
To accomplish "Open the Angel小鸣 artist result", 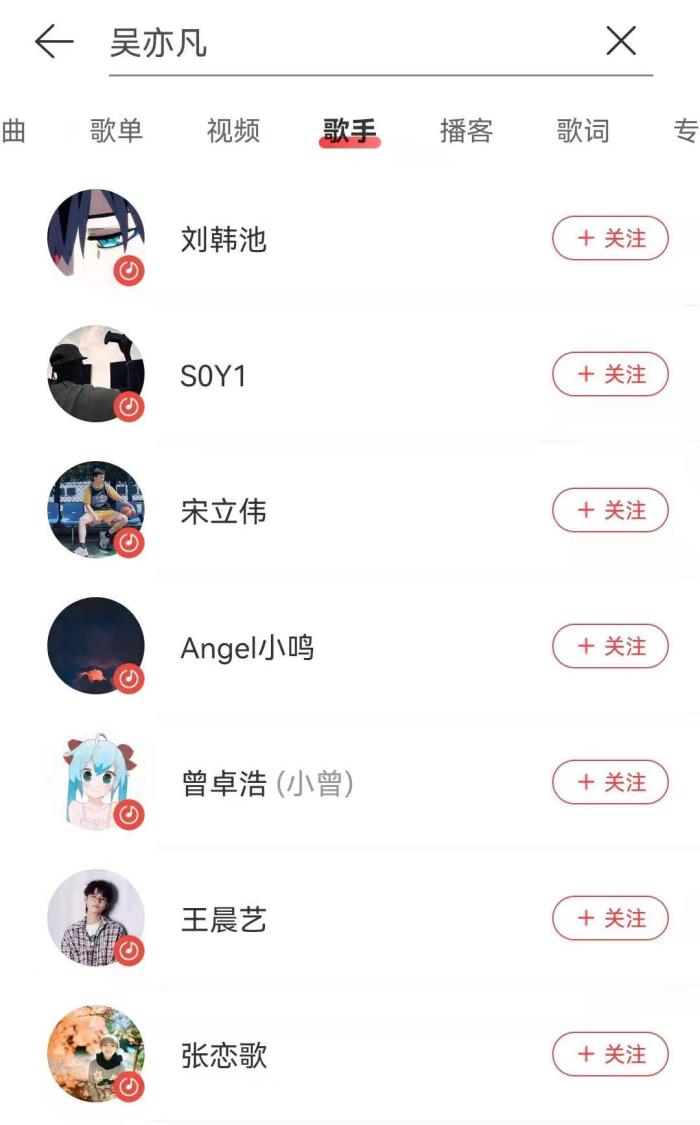I will click(x=247, y=648).
